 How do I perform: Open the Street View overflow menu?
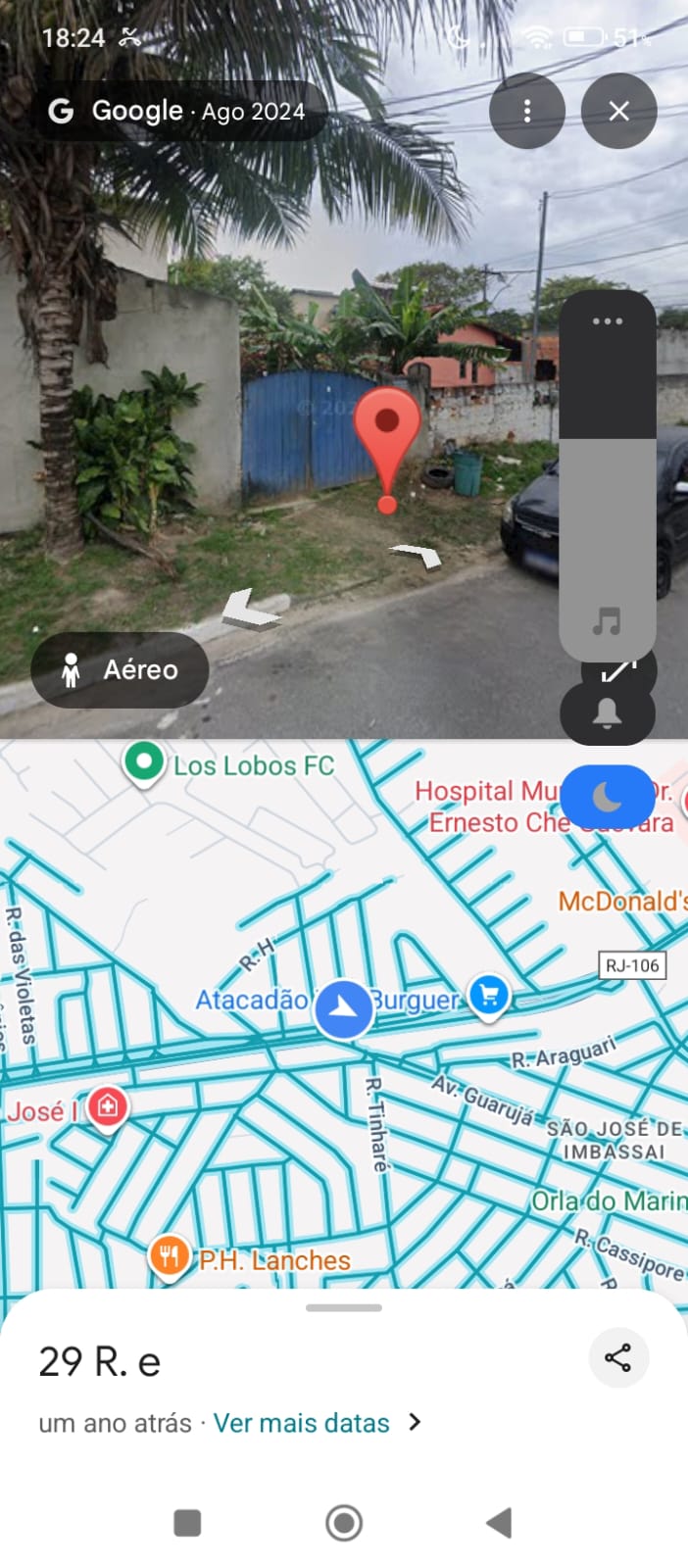tap(527, 111)
